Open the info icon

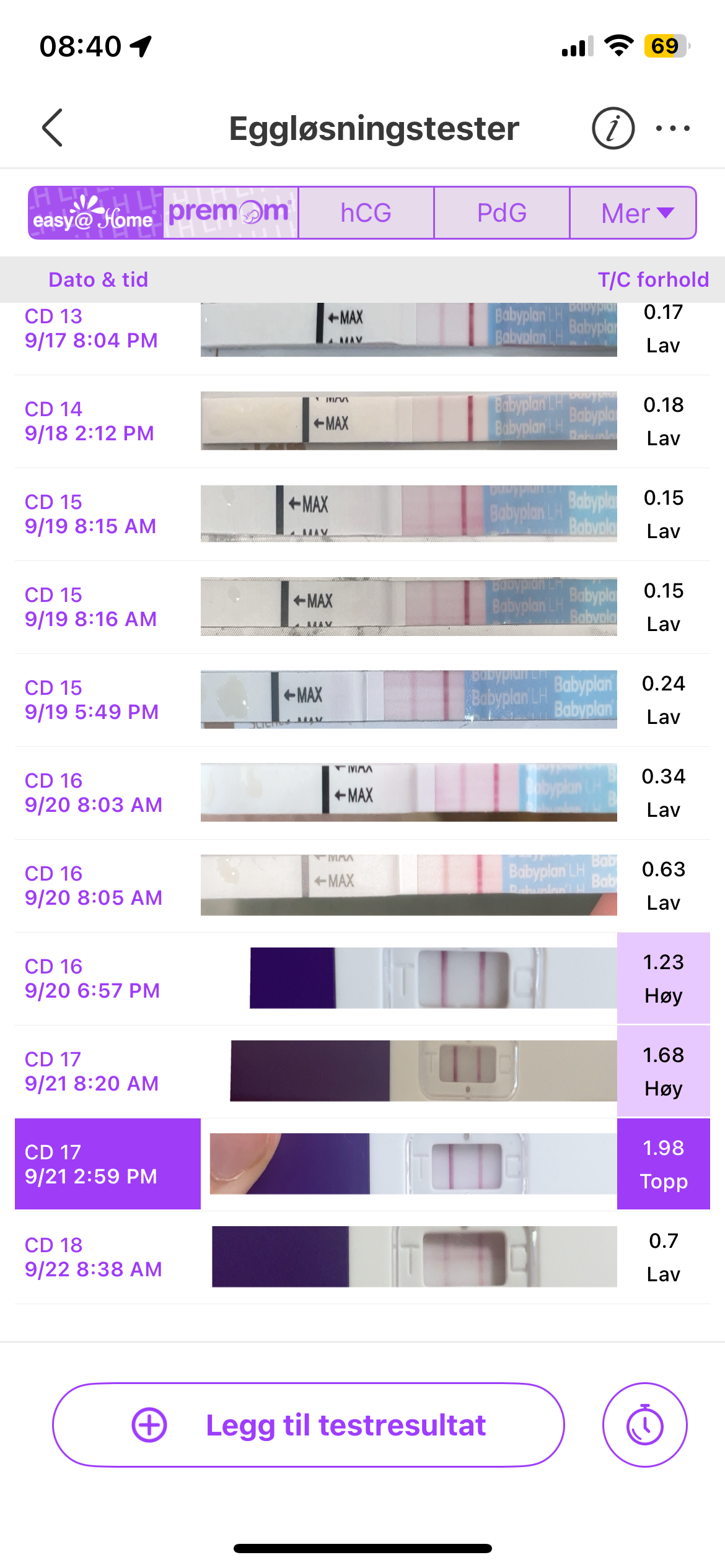tap(613, 128)
